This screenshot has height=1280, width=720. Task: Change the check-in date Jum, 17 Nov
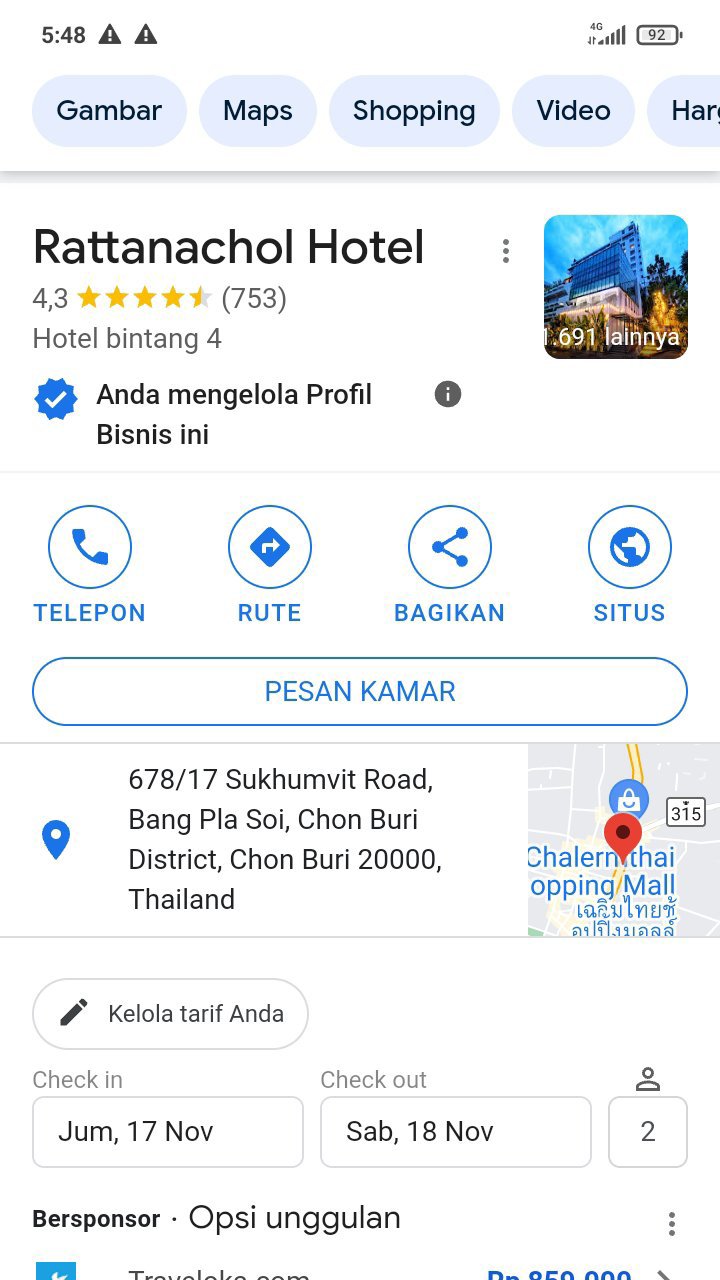(x=168, y=1132)
